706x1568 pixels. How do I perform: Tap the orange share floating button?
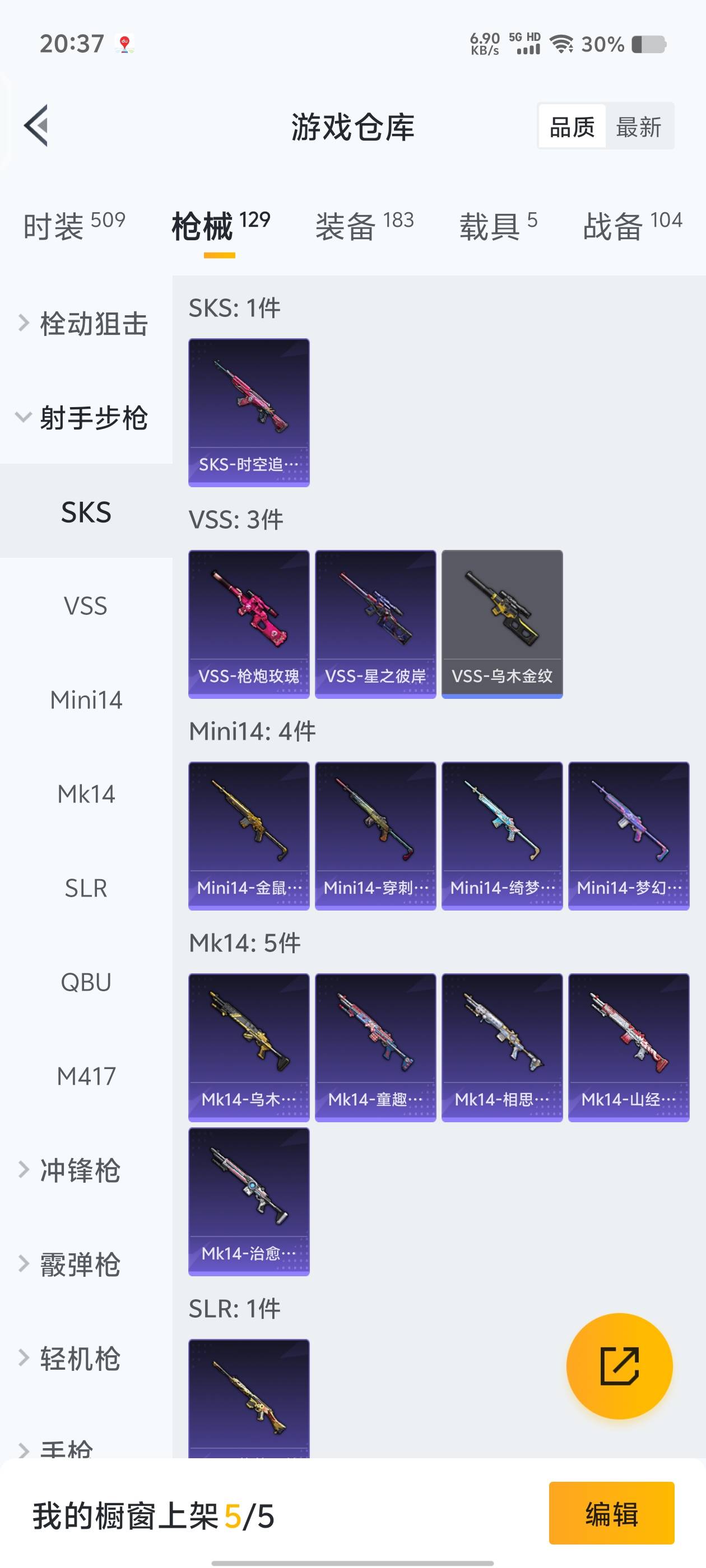pos(619,1366)
